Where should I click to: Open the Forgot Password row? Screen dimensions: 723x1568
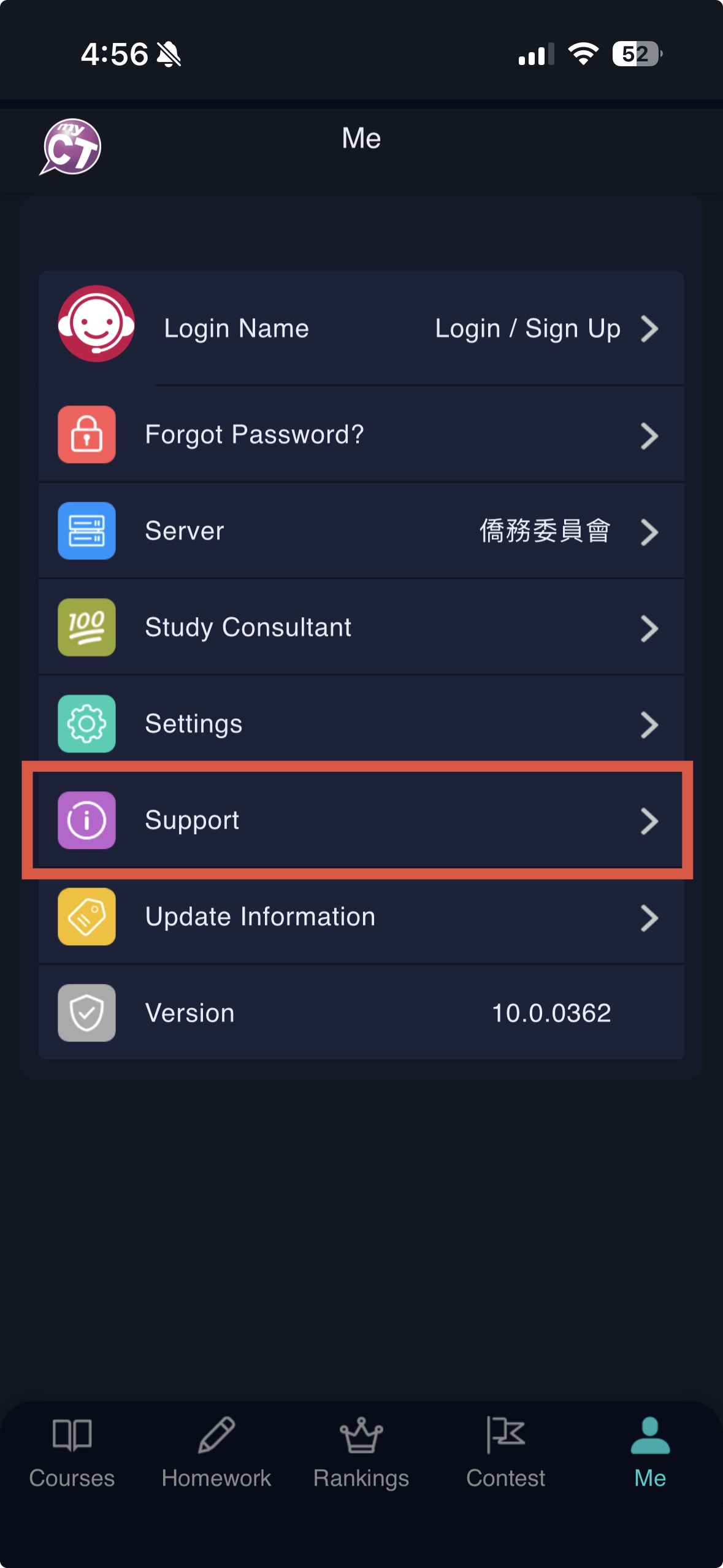(x=361, y=434)
